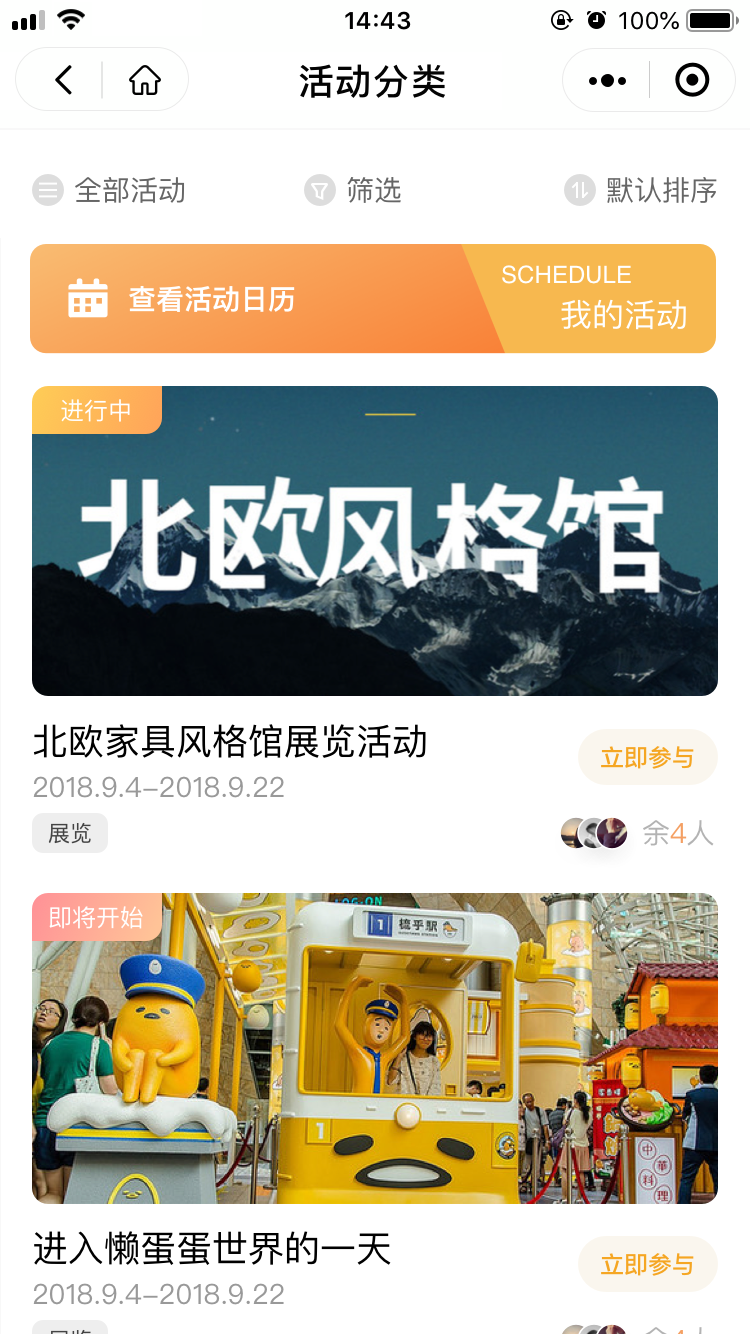Change sorting via 默认排序

pyautogui.click(x=641, y=190)
